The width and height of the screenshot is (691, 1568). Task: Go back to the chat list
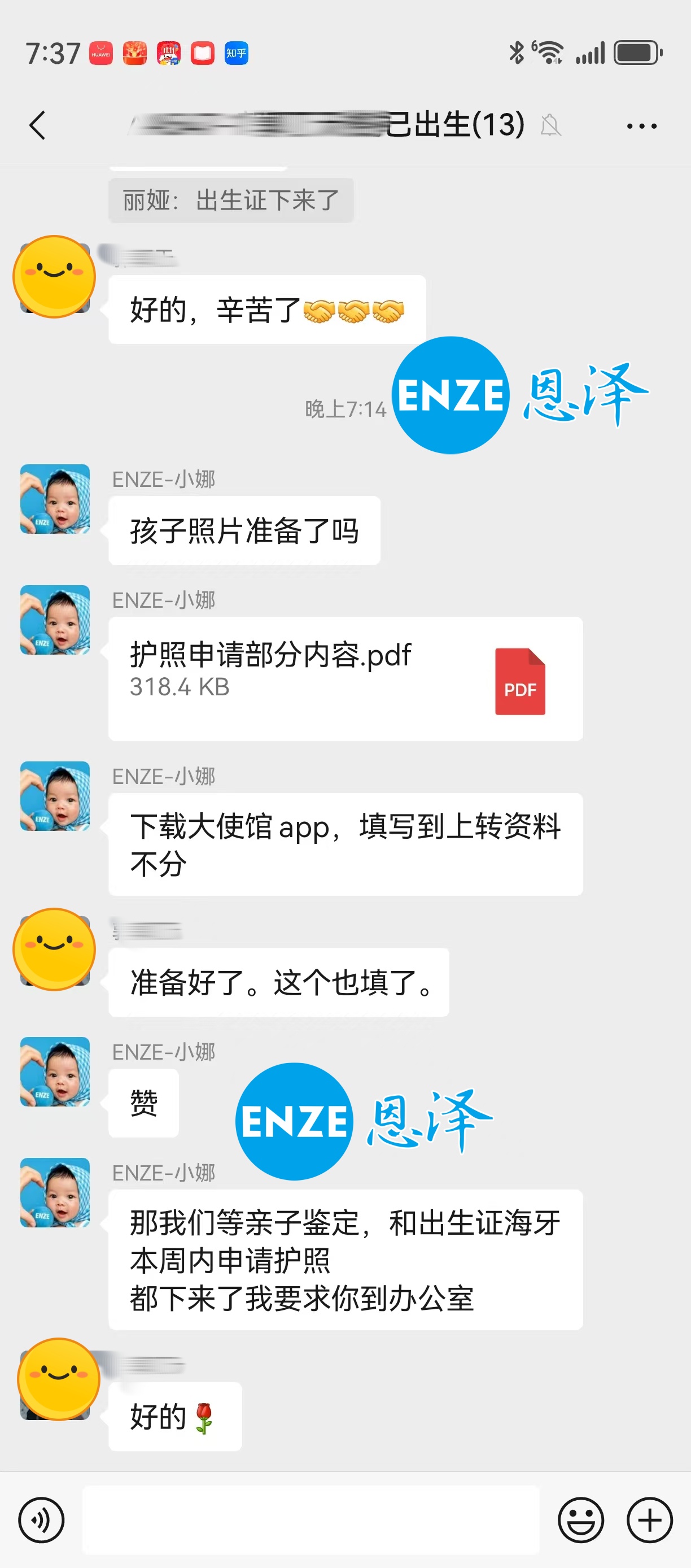tap(38, 125)
